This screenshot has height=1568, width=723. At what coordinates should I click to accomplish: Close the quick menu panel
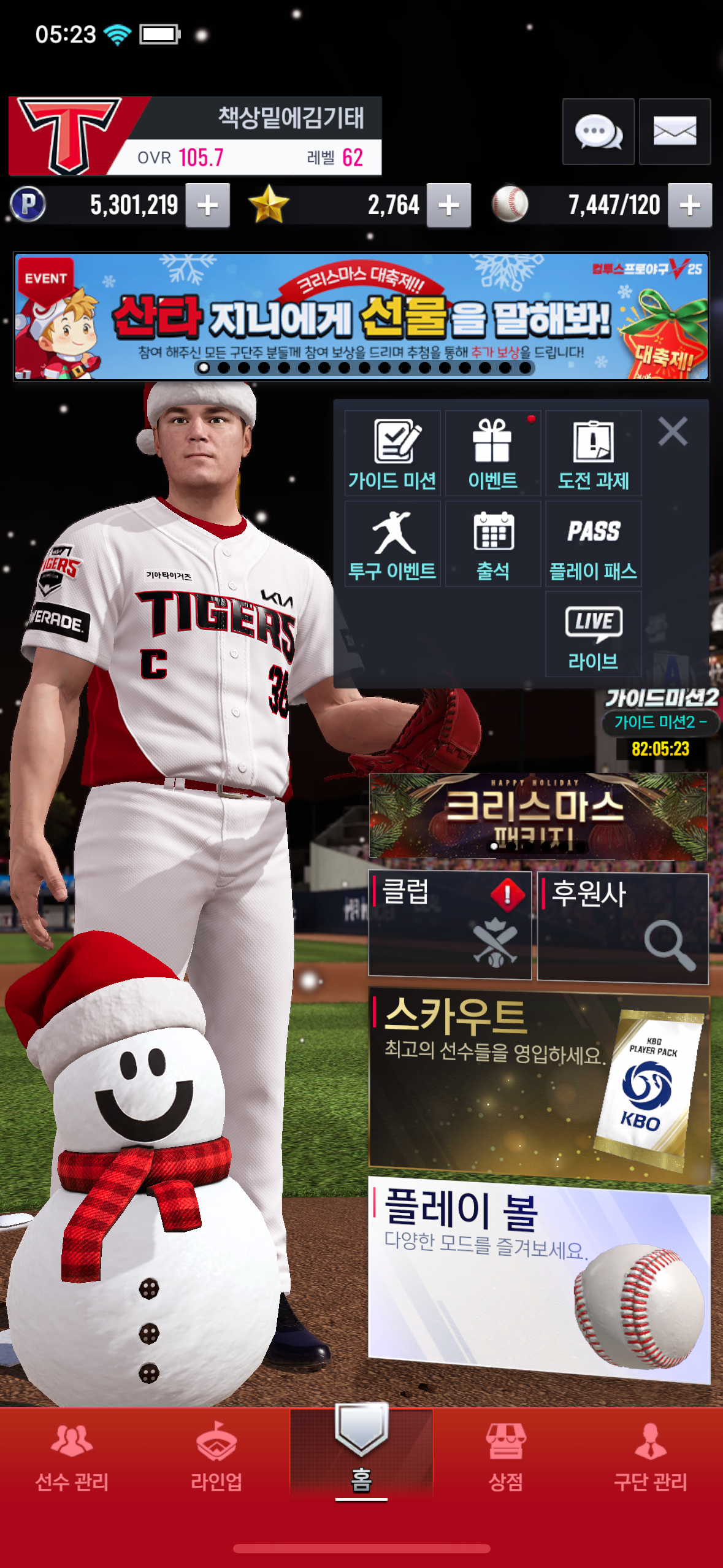pos(673,431)
